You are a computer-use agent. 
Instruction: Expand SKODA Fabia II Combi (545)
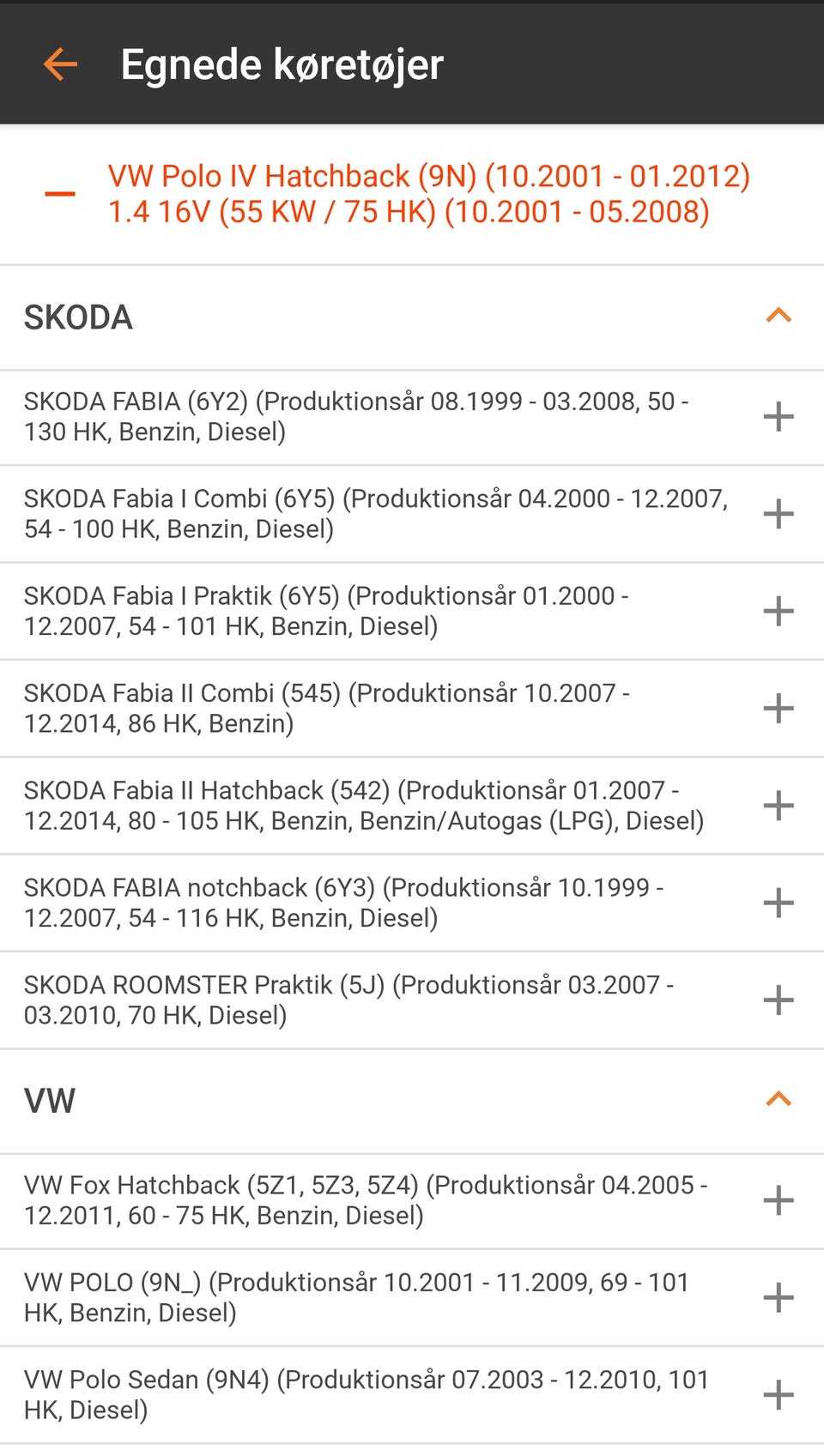778,709
